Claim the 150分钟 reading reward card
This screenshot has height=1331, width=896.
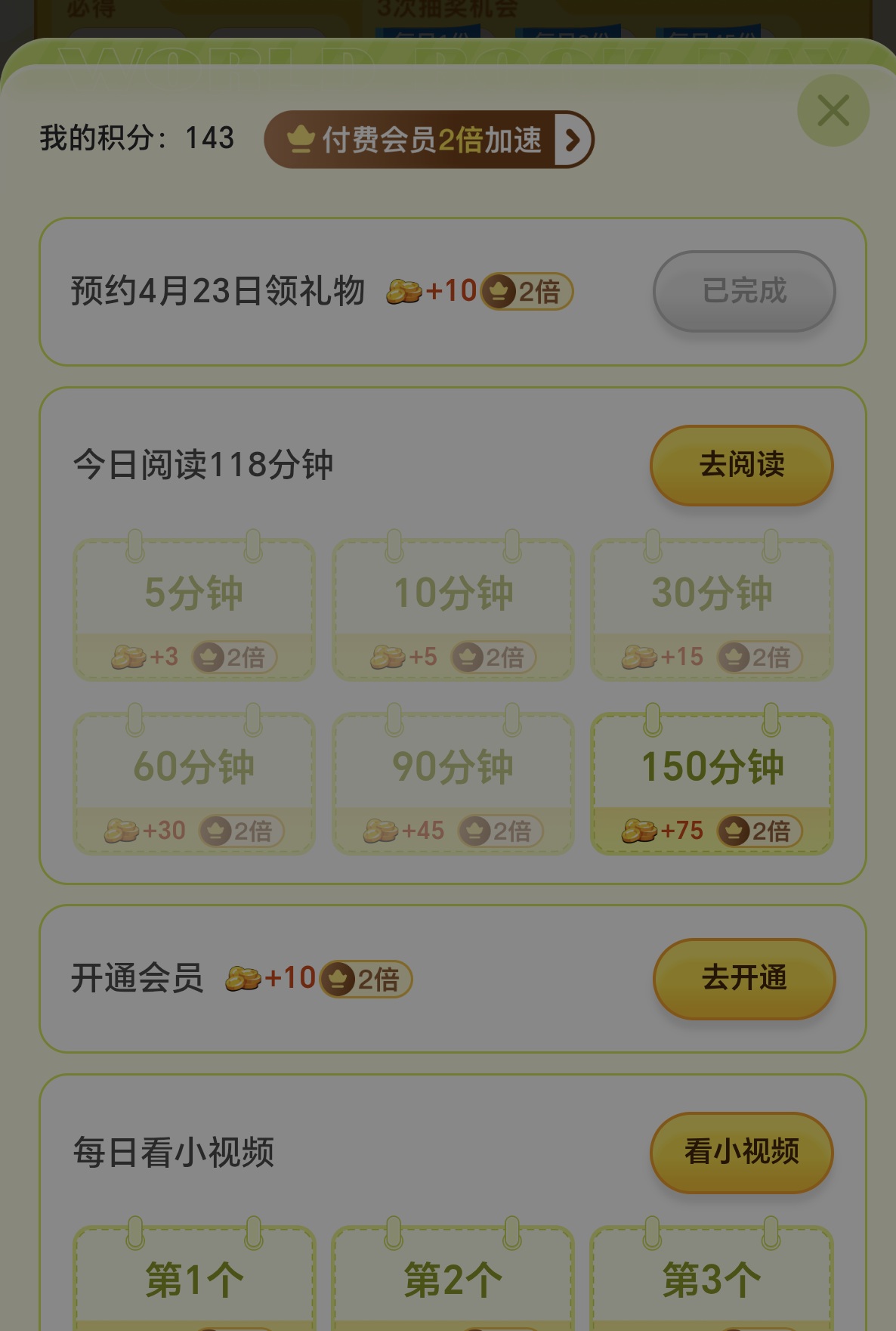point(712,783)
